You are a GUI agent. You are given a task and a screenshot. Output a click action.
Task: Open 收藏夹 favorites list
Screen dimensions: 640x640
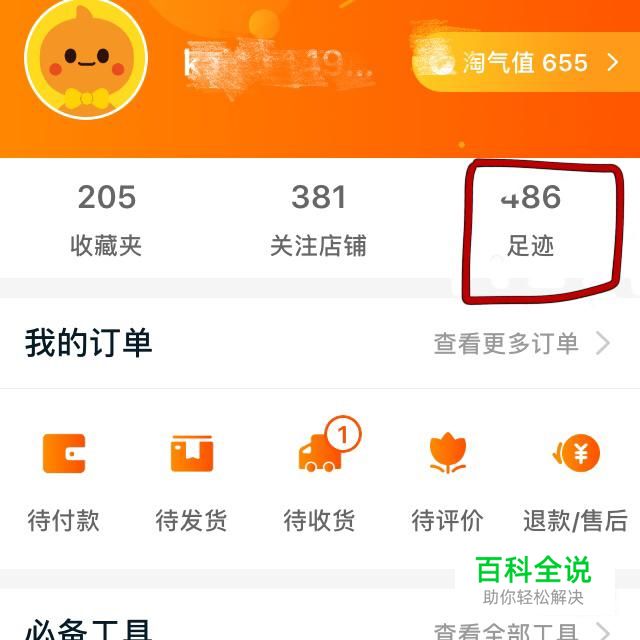[107, 219]
